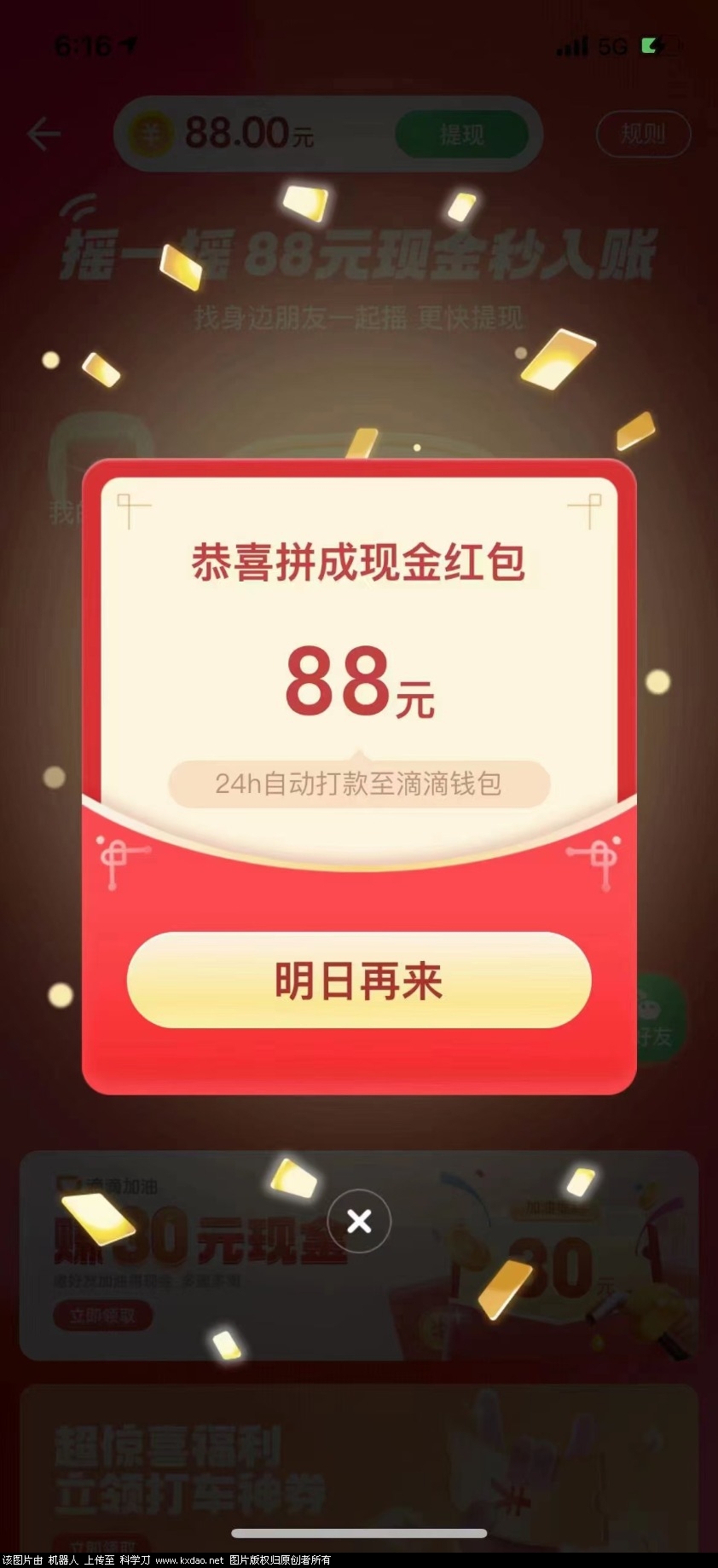Go back using the arrow
Screen dimensions: 718x1568
pos(43,134)
